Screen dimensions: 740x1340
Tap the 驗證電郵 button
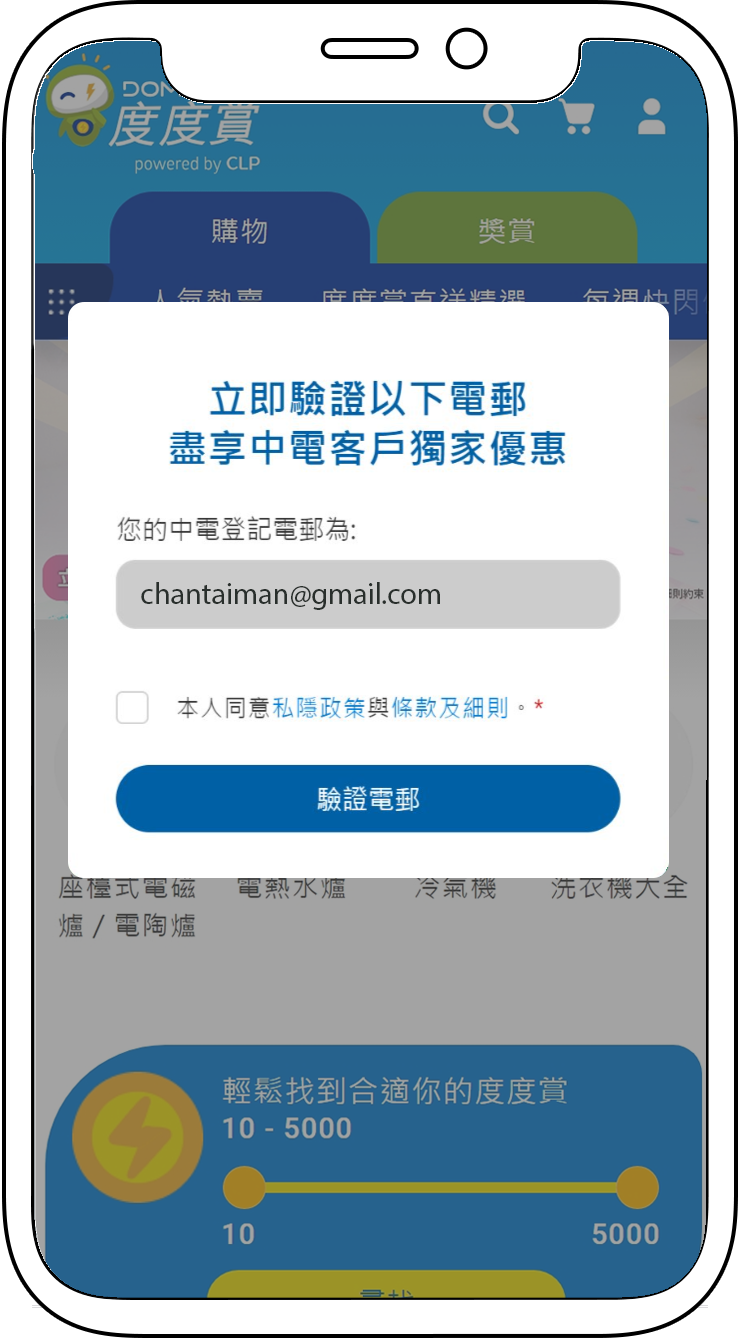point(368,799)
